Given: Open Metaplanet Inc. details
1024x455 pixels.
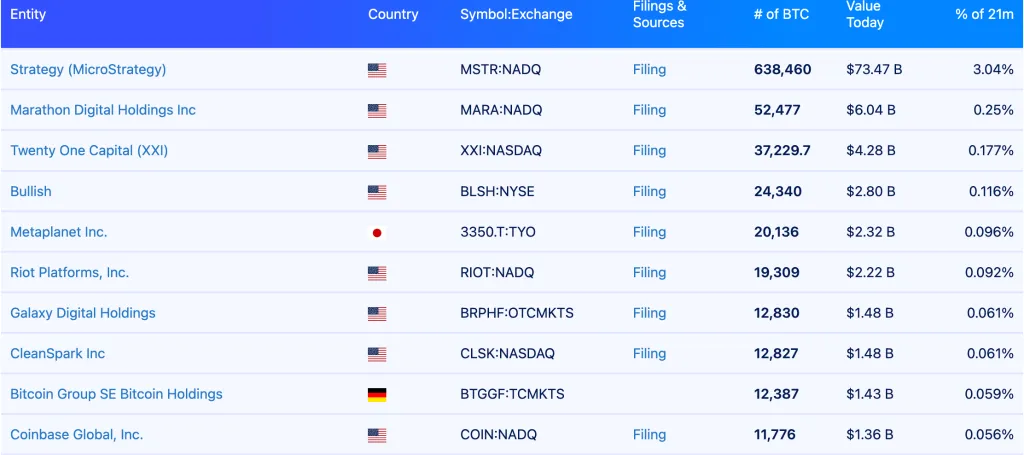Looking at the screenshot, I should coord(58,232).
